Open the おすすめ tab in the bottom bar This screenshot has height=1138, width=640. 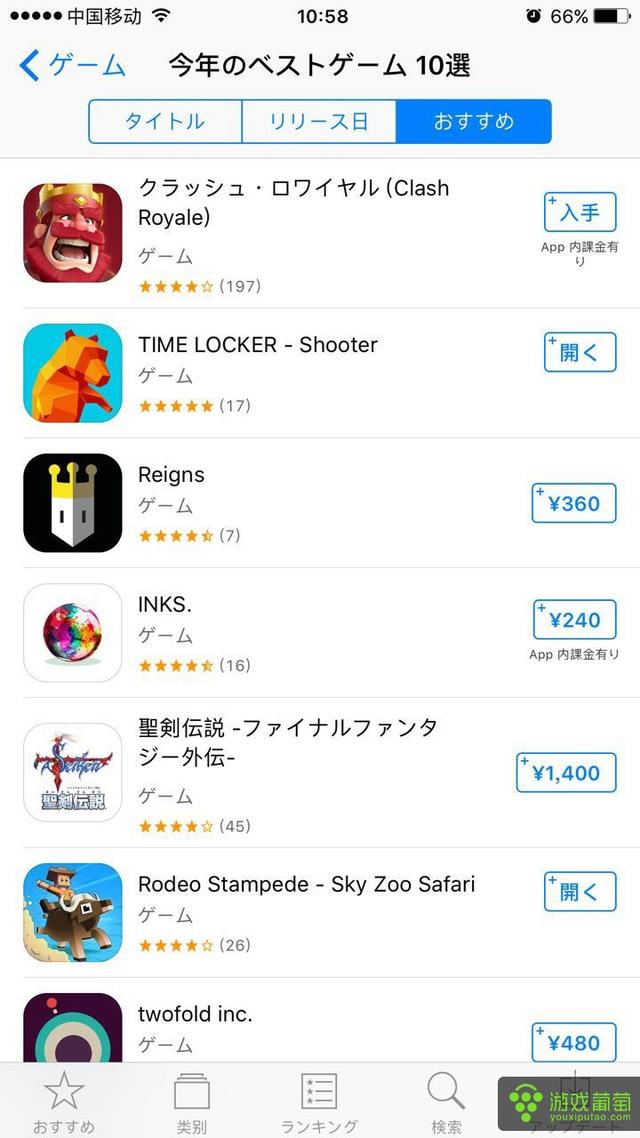(x=64, y=1102)
